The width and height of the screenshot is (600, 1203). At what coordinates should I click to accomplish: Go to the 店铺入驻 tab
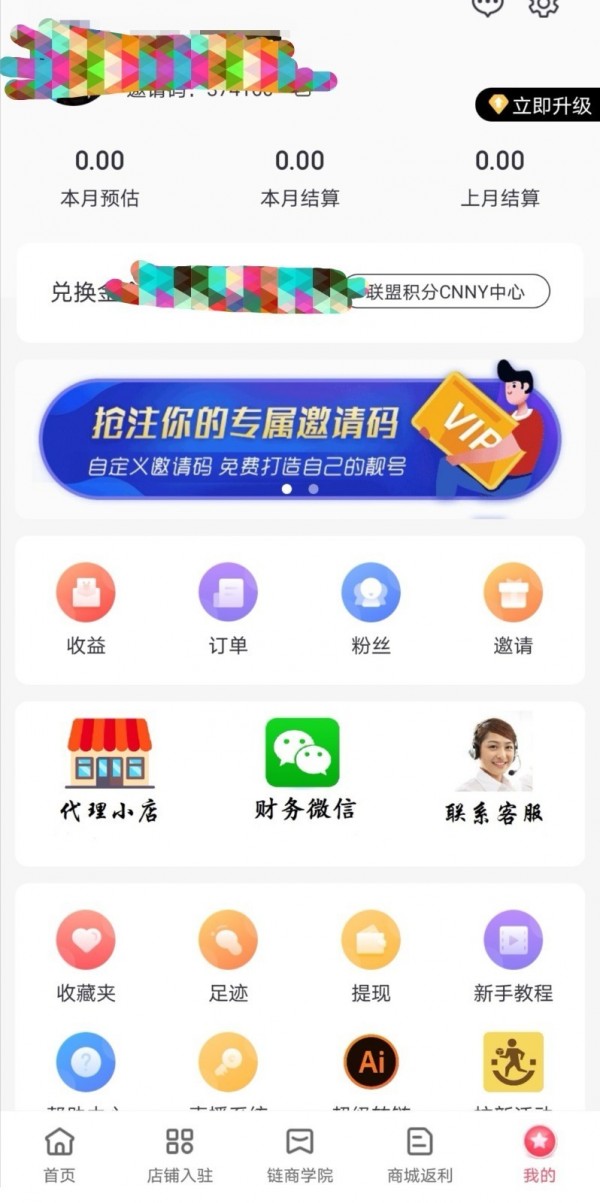click(x=180, y=1155)
